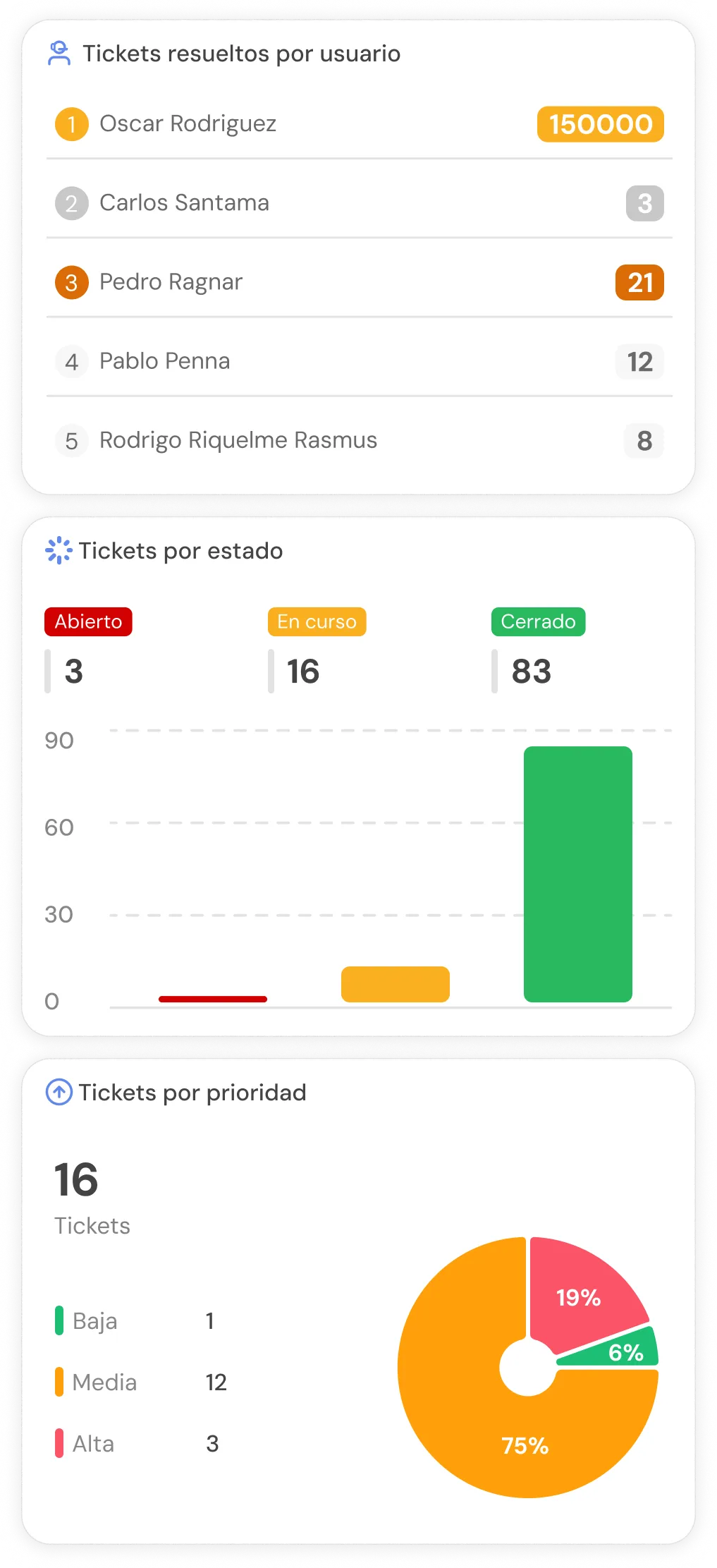This screenshot has height=1568, width=717.
Task: Tap the green Cerrado bar in chart
Action: click(x=578, y=874)
